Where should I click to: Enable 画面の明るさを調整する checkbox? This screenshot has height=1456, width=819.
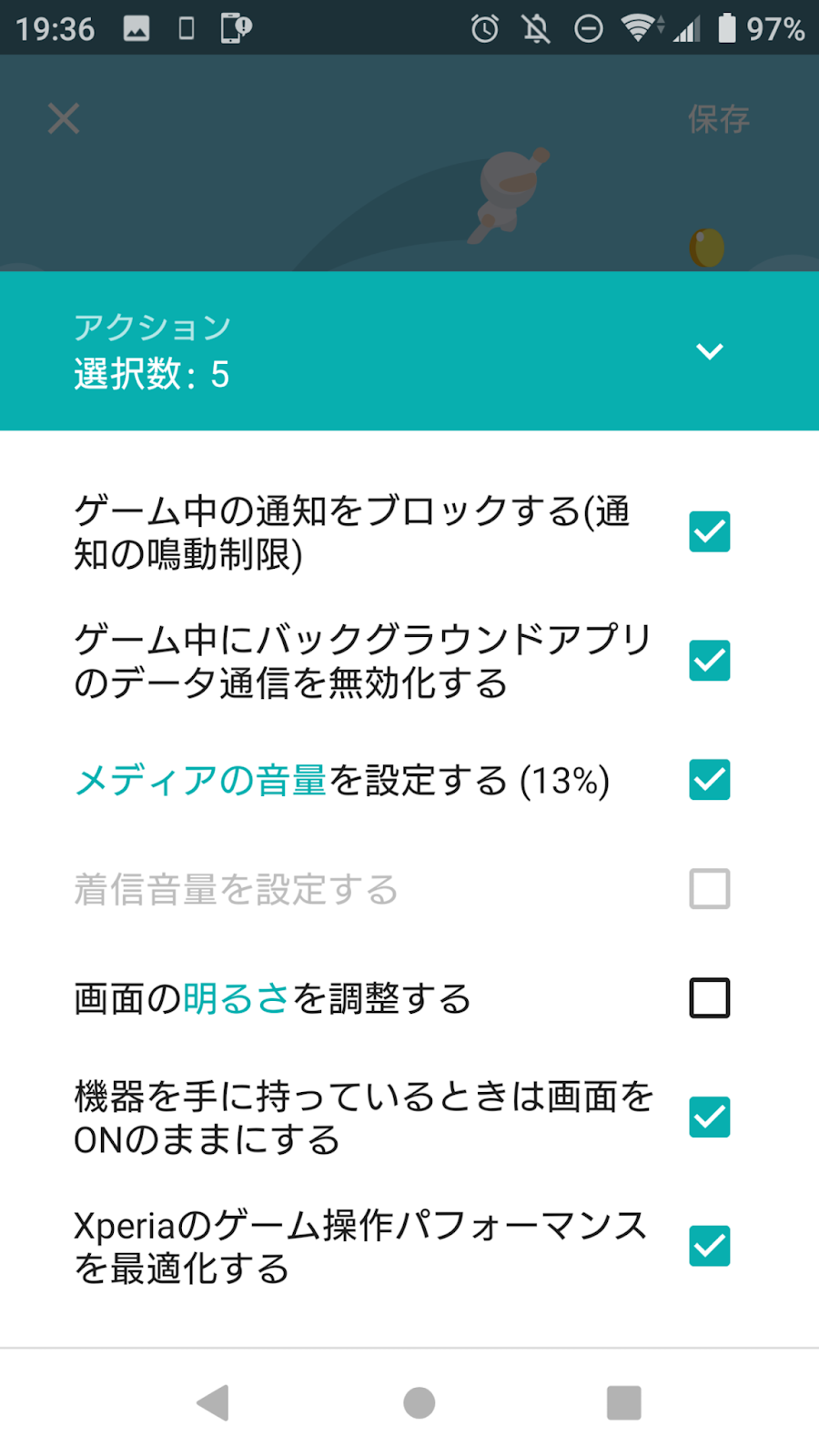point(710,998)
